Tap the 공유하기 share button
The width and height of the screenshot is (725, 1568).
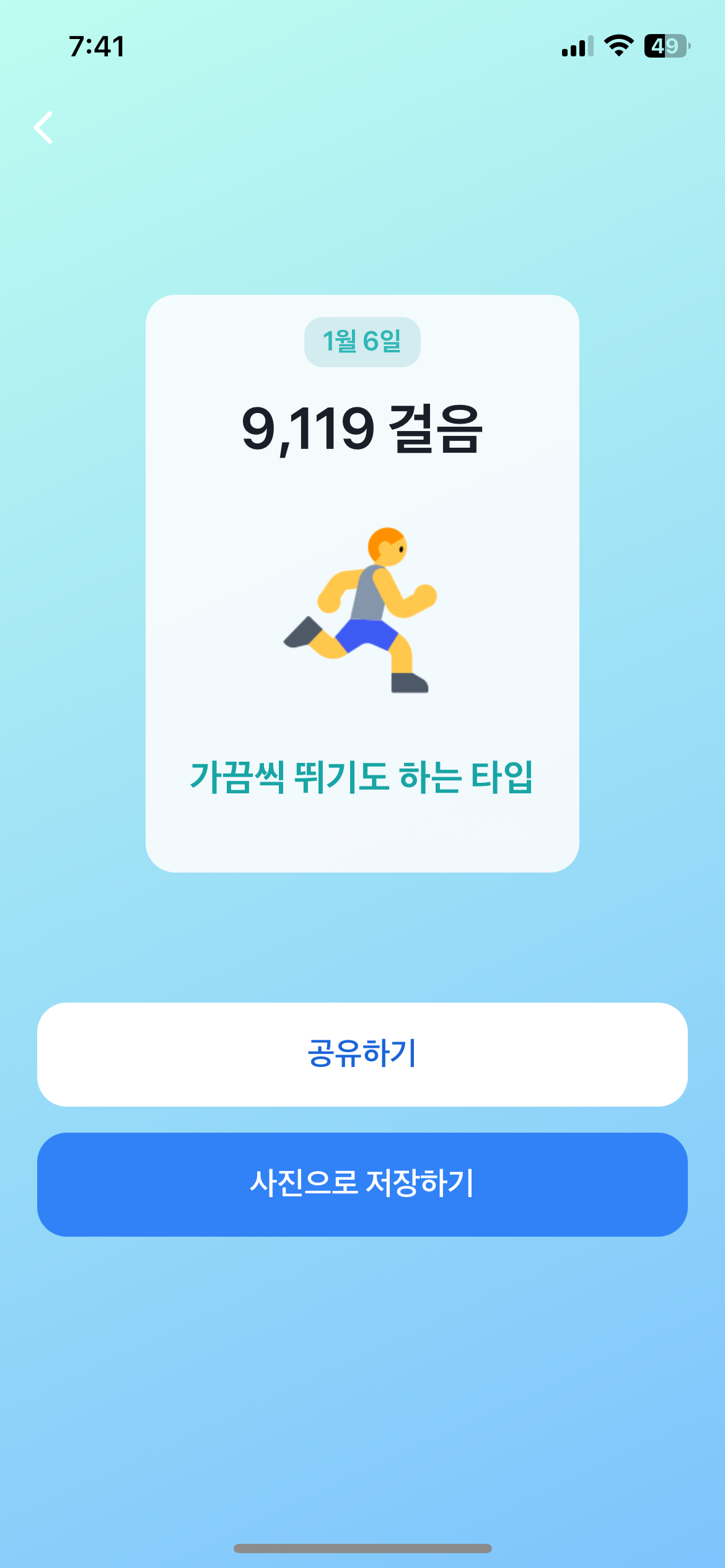(362, 1054)
